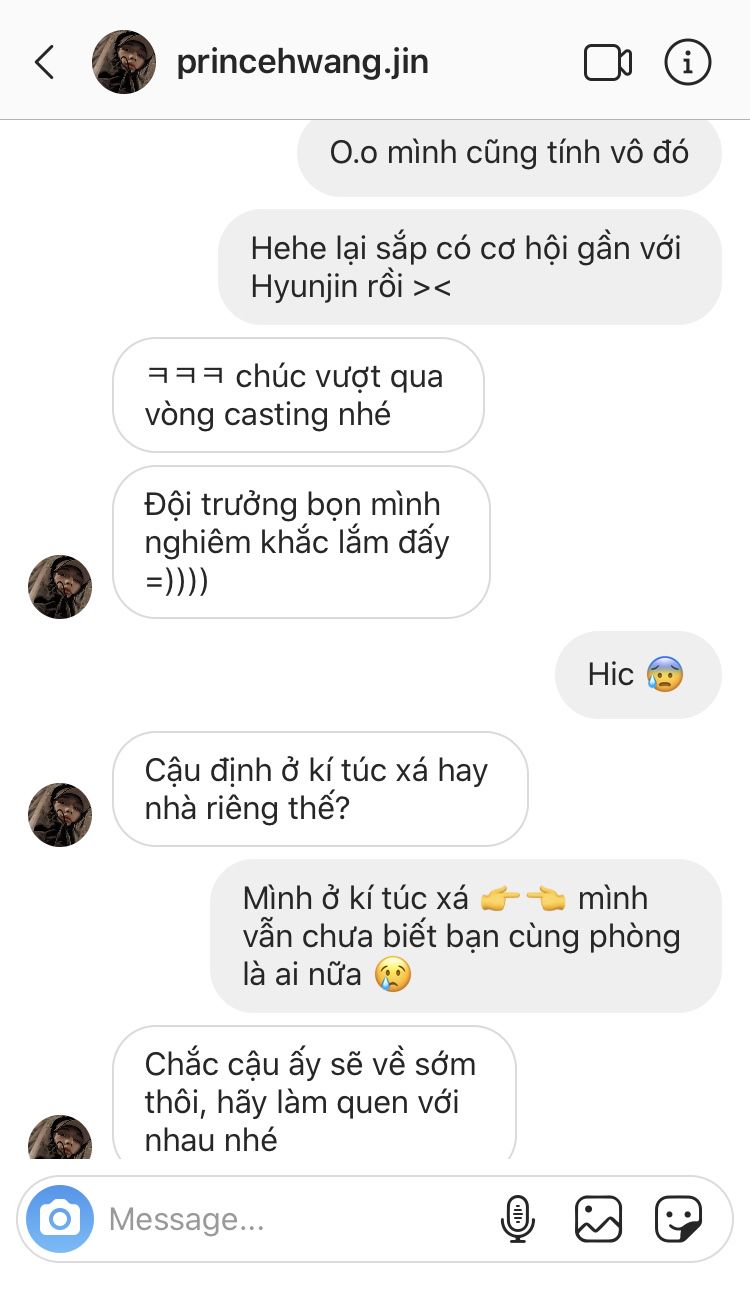This screenshot has height=1299, width=750.
Task: Open the photo gallery picker
Action: [x=598, y=1219]
